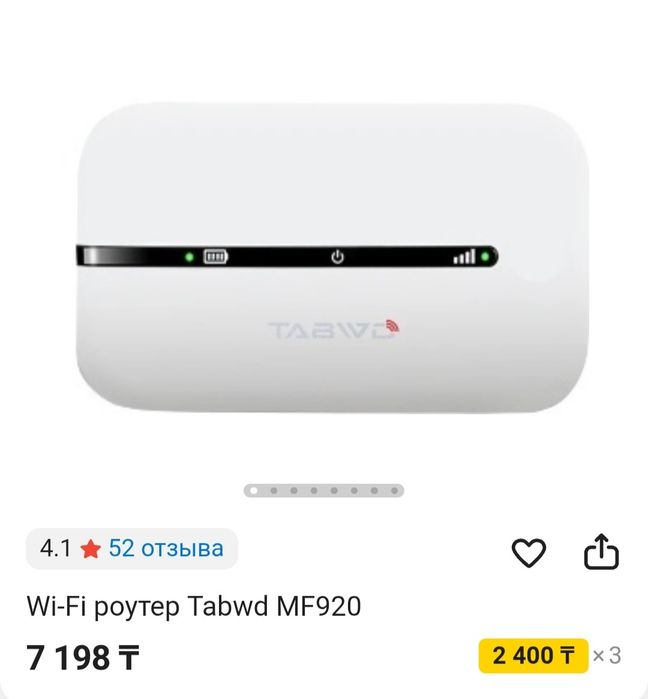Share this product listing
The height and width of the screenshot is (699, 648).
pos(601,551)
